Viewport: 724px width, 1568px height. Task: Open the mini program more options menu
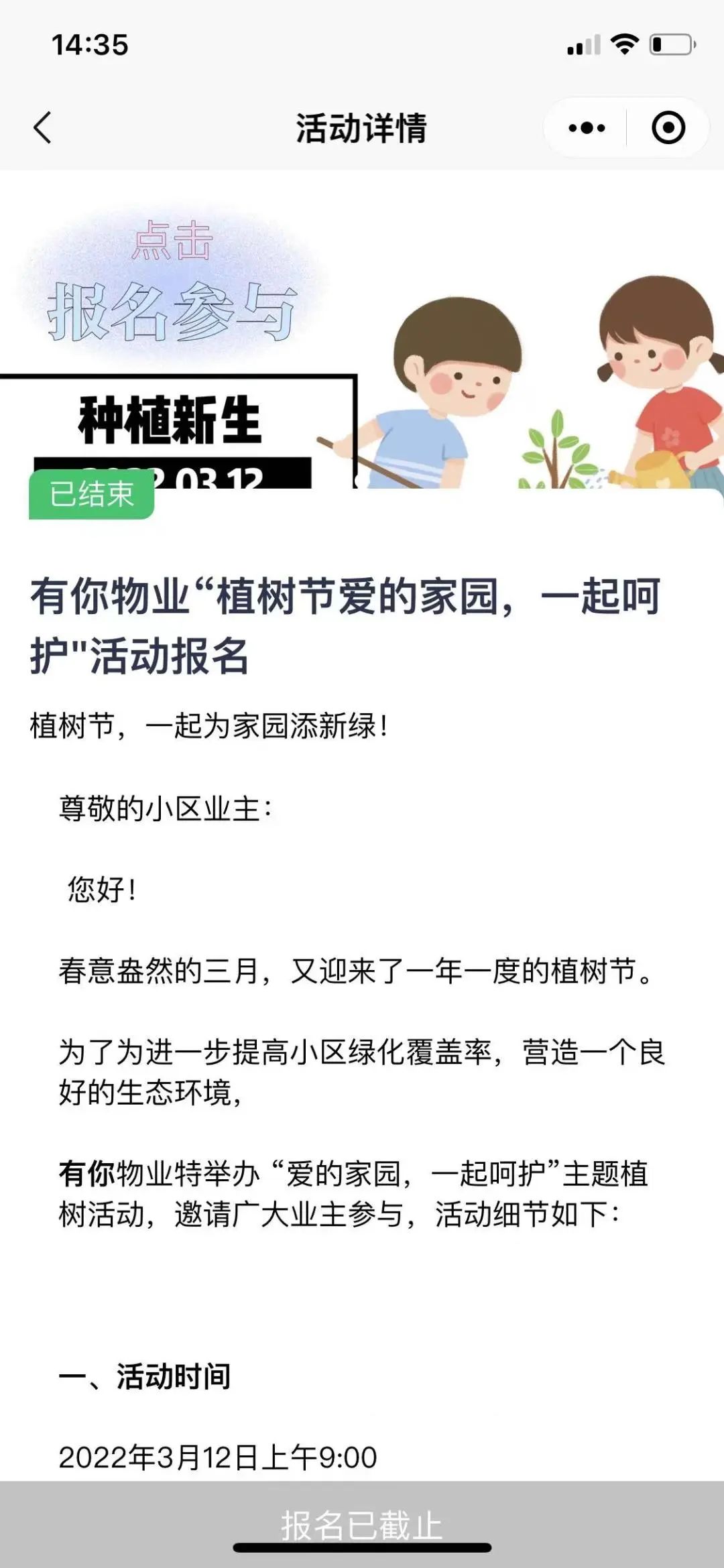[587, 127]
